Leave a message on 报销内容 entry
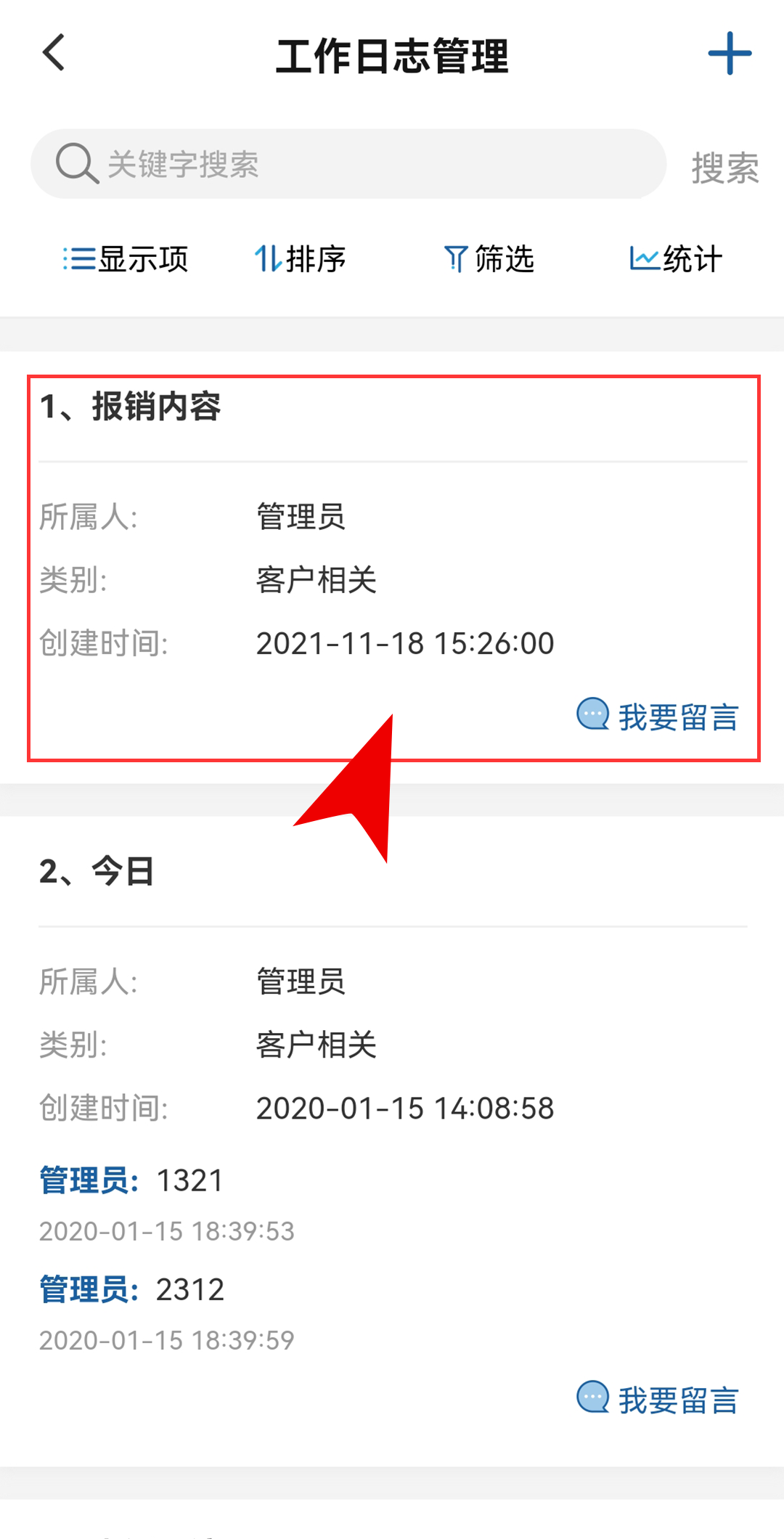The image size is (784, 1539). (x=658, y=716)
